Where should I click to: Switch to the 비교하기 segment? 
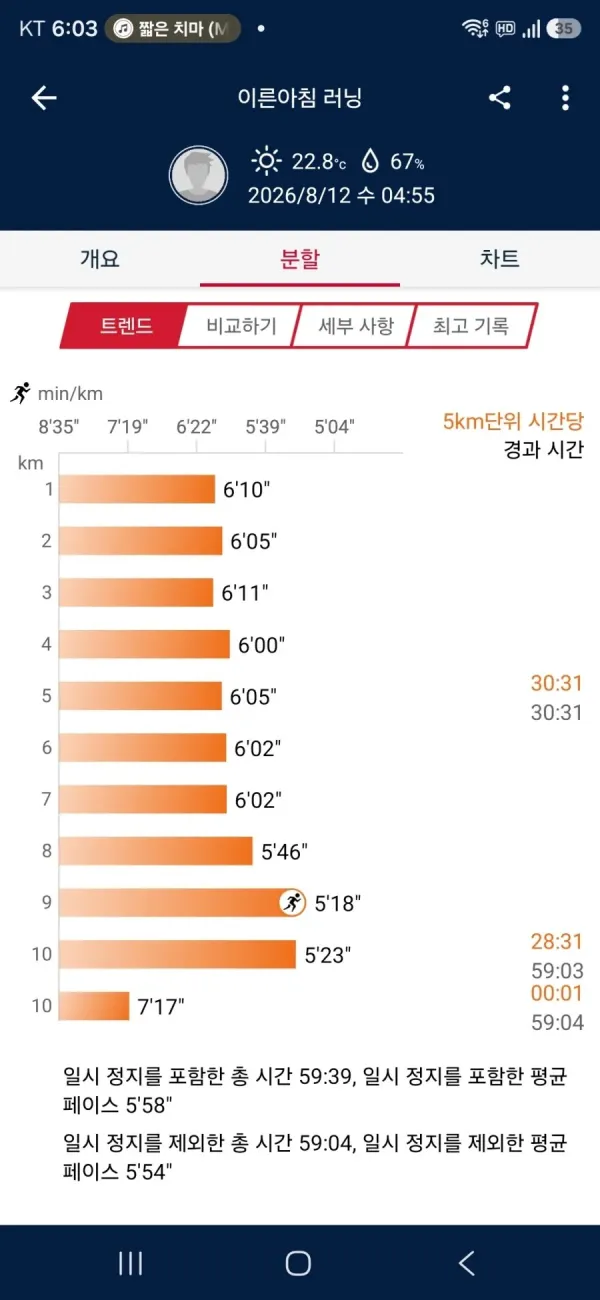(241, 326)
